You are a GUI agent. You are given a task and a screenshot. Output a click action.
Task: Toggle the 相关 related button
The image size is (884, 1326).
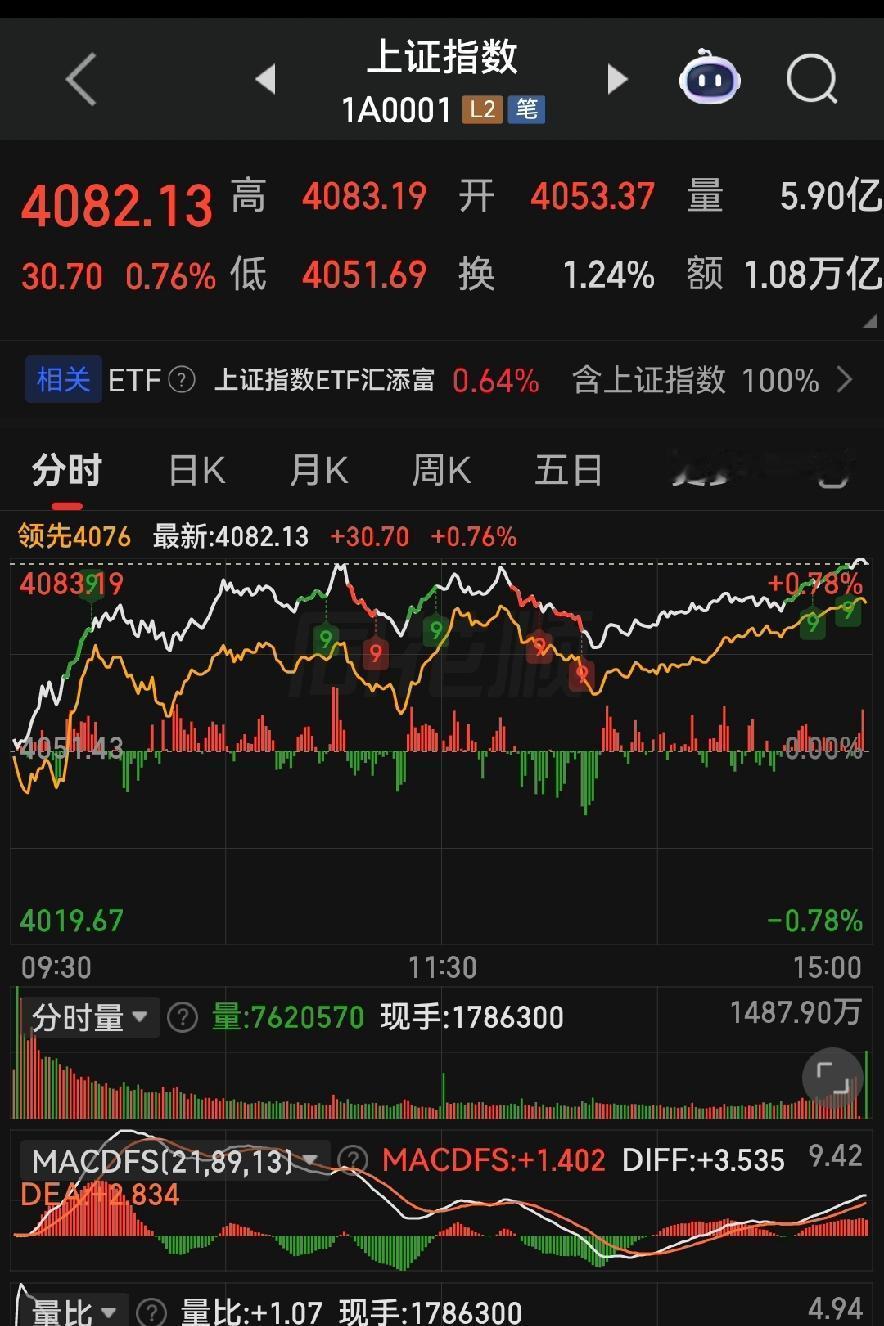62,380
